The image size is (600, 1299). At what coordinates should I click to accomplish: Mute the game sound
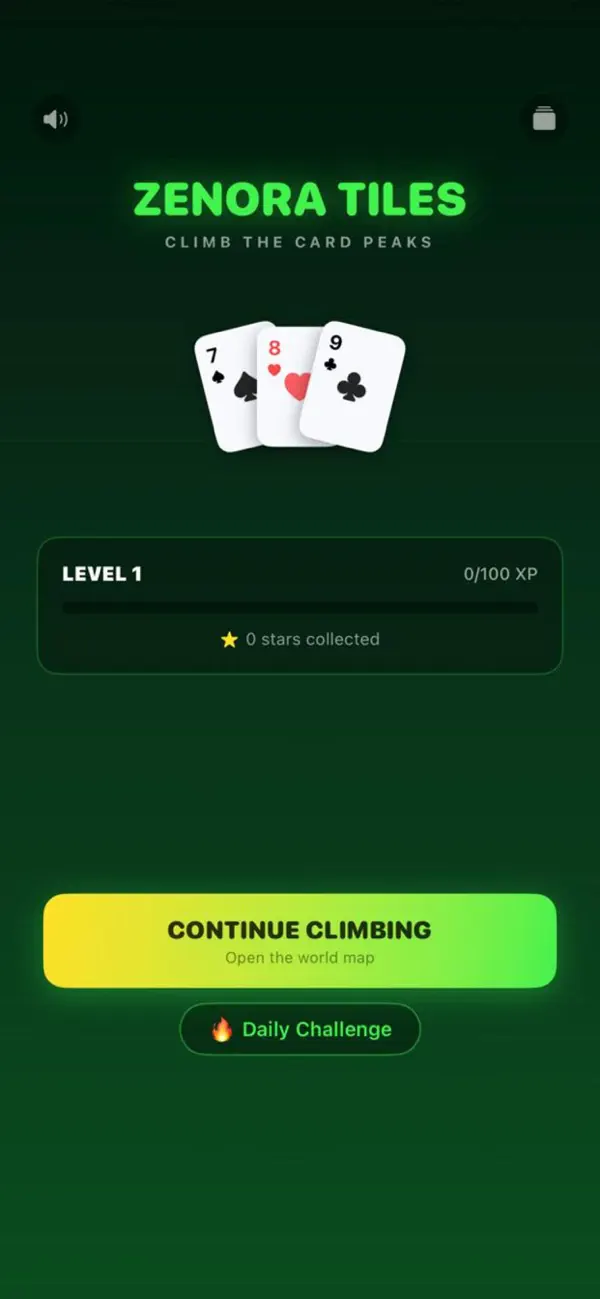pos(55,120)
